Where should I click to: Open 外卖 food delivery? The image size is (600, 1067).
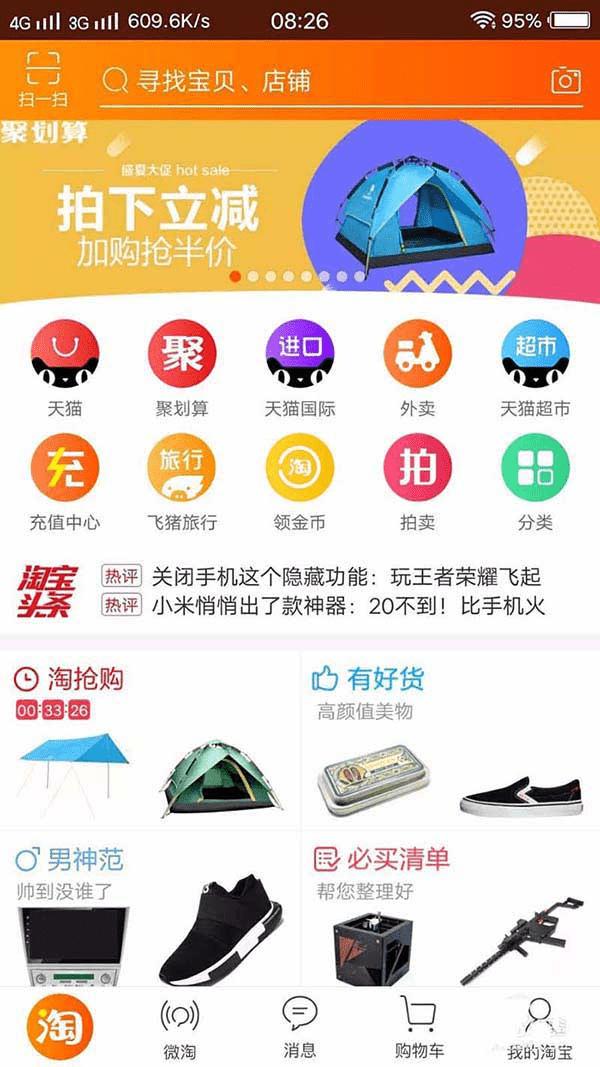click(x=417, y=363)
